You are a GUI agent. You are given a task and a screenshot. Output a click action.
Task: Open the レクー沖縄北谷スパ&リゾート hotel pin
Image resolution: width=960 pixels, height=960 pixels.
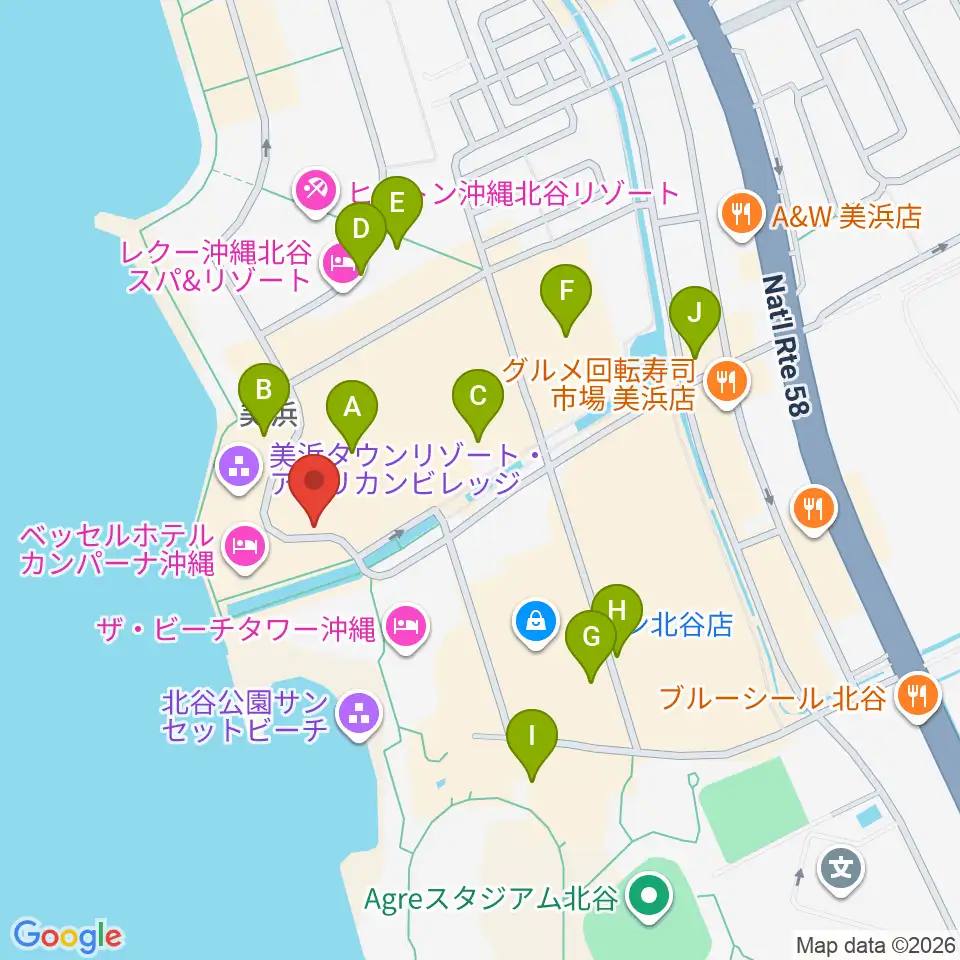click(x=343, y=266)
